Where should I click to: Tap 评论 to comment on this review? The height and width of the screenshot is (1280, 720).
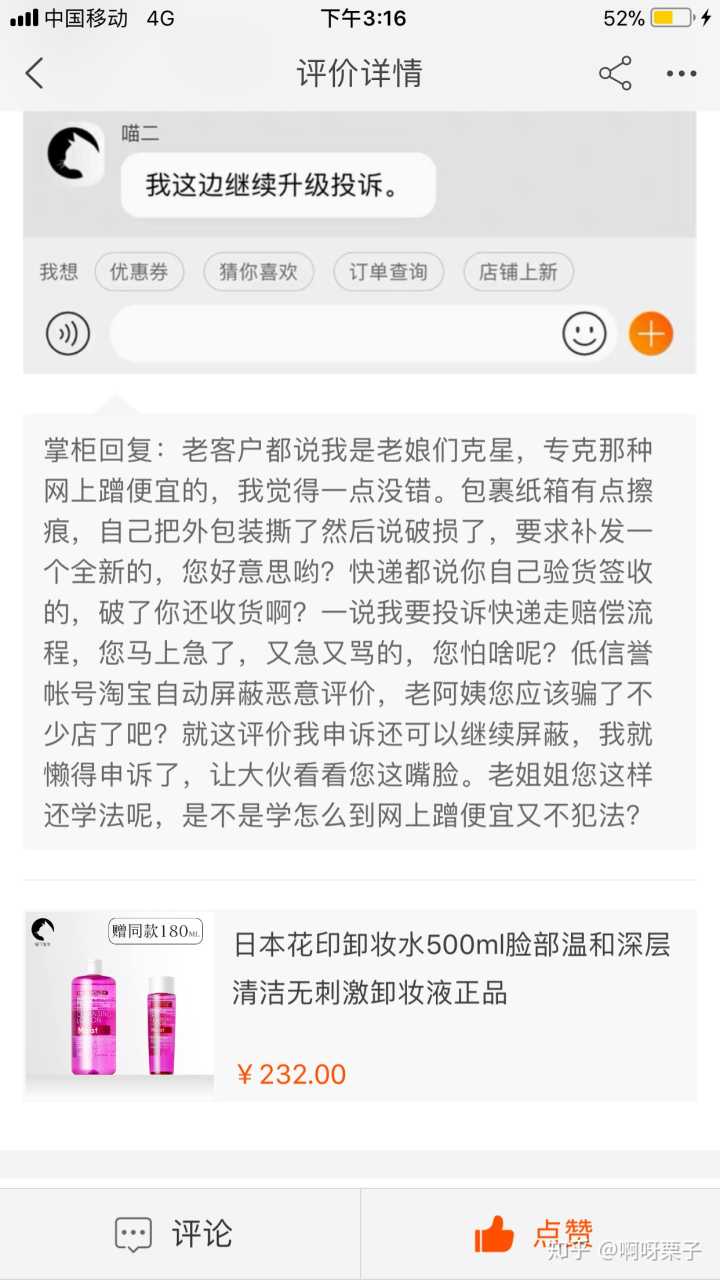pos(175,1233)
